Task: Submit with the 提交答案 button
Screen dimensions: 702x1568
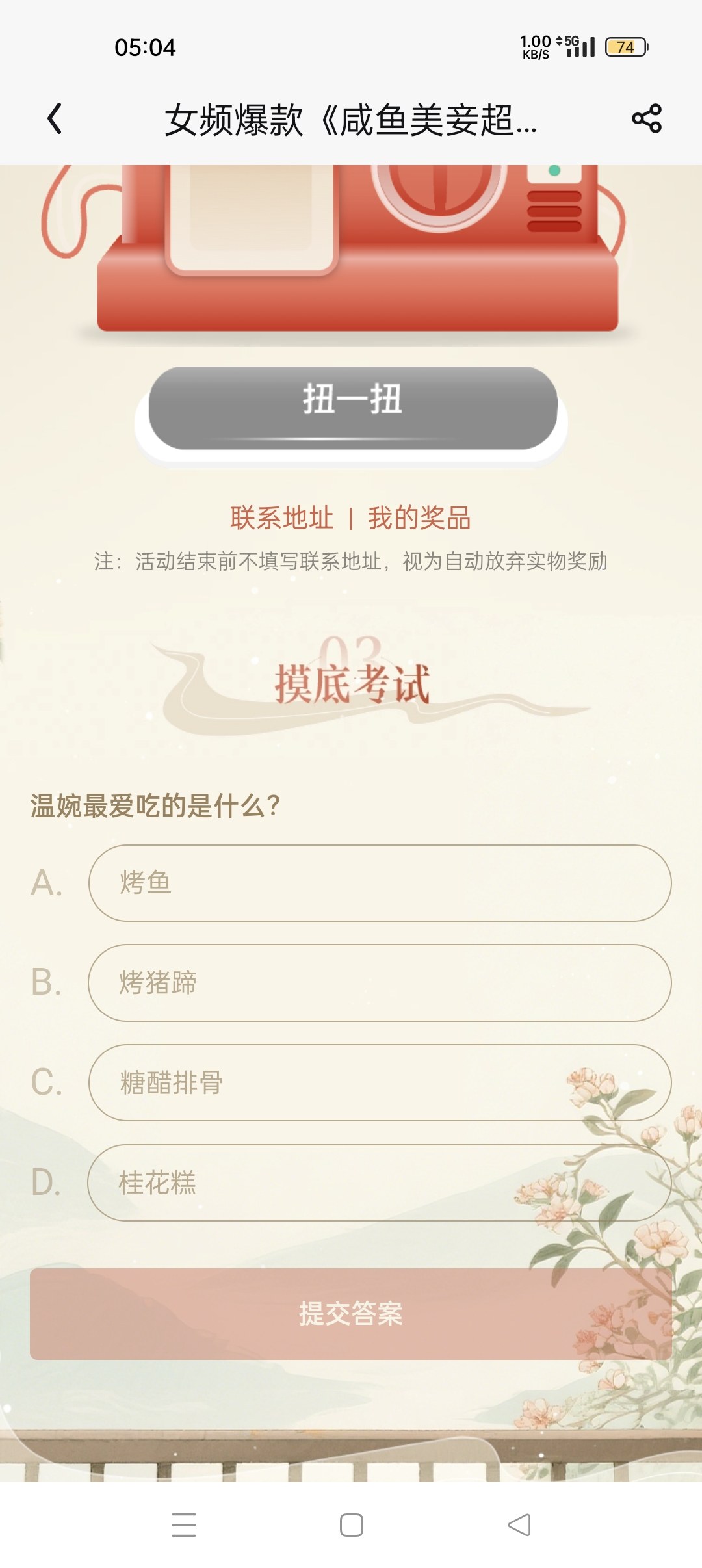Action: [x=351, y=1314]
